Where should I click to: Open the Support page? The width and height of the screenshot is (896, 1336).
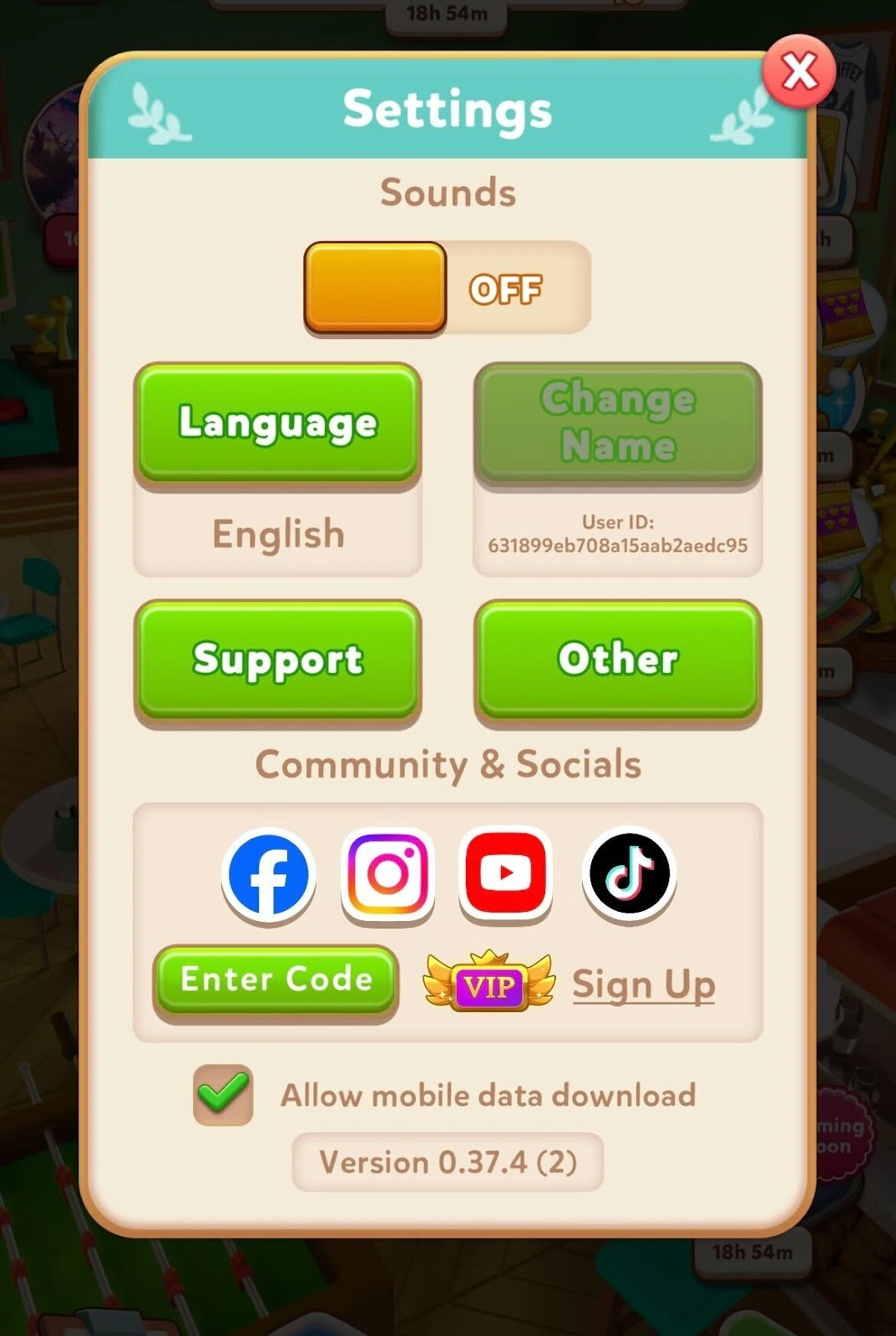click(x=277, y=660)
